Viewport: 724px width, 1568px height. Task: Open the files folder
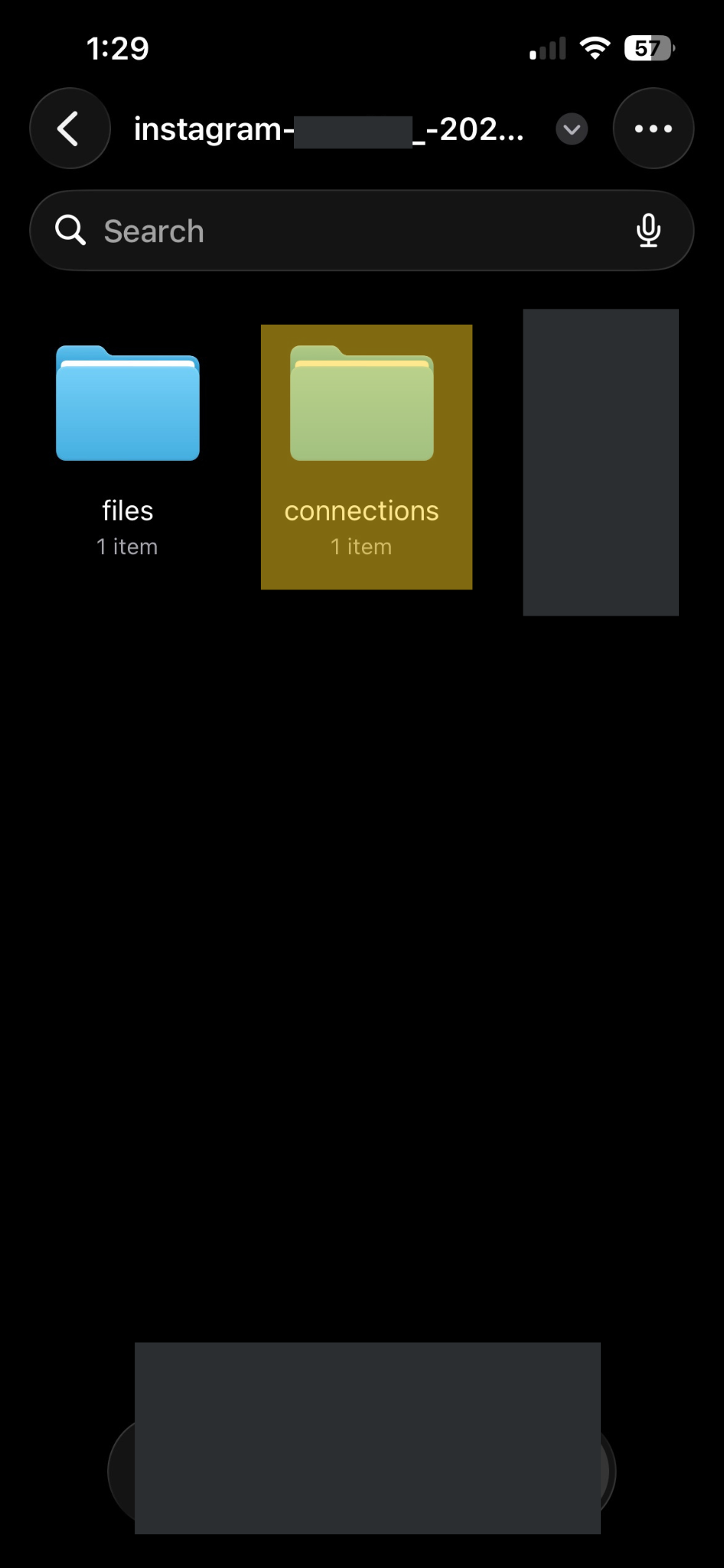128,452
